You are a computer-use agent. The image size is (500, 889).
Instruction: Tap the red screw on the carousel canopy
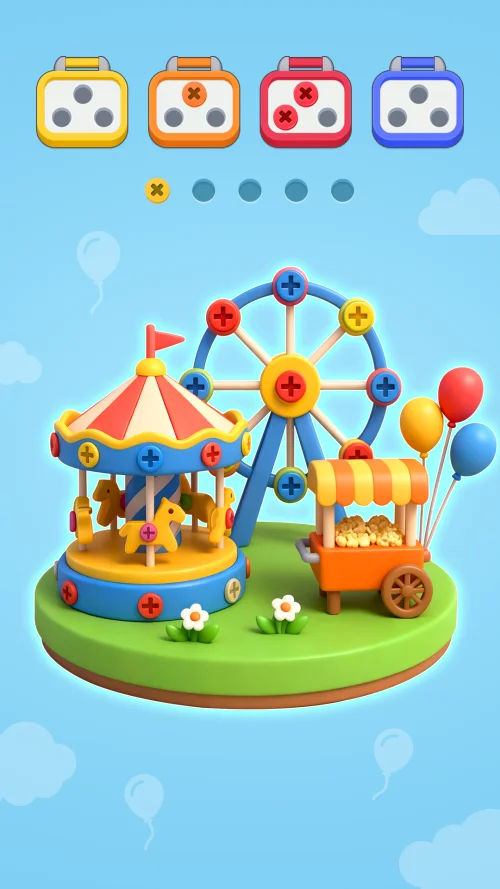point(211,454)
